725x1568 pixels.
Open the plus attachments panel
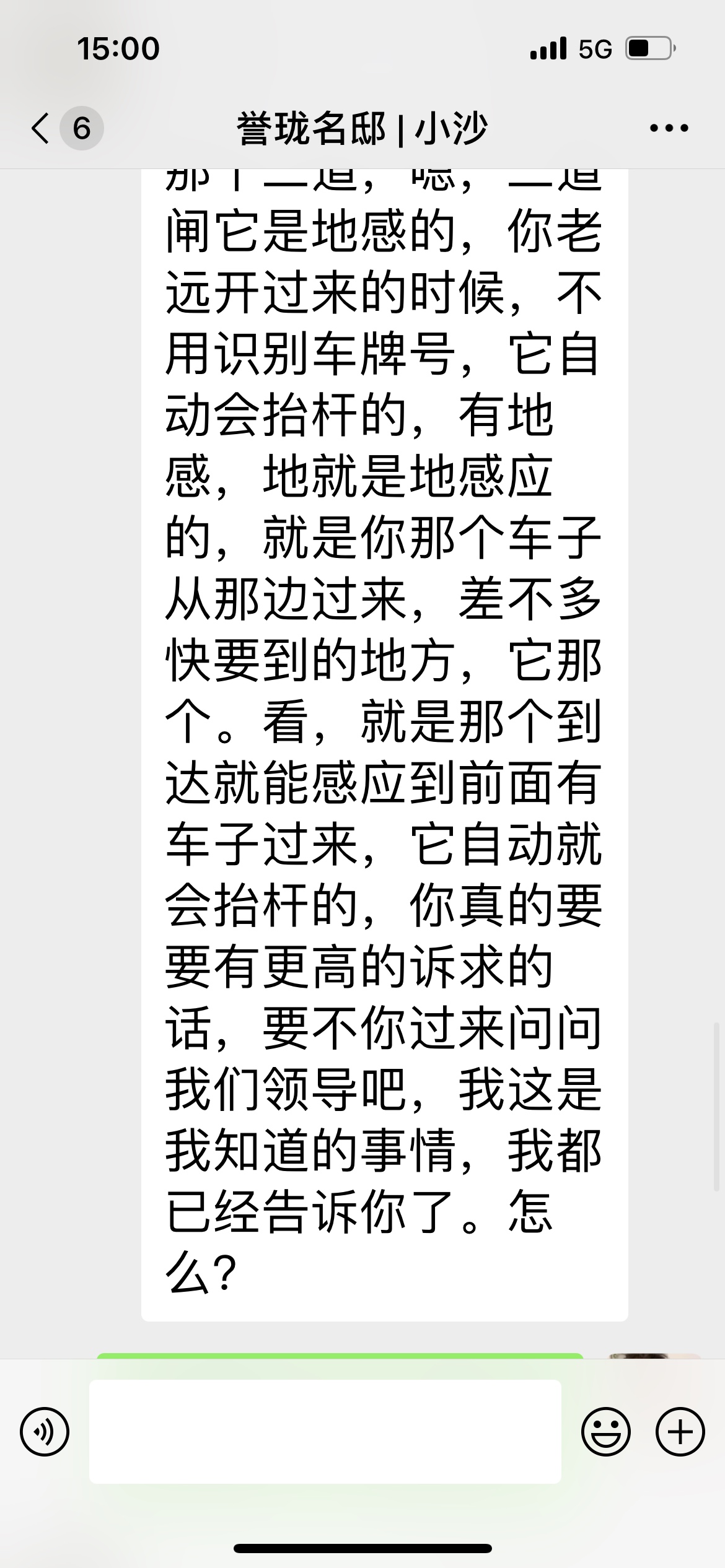point(680,1432)
